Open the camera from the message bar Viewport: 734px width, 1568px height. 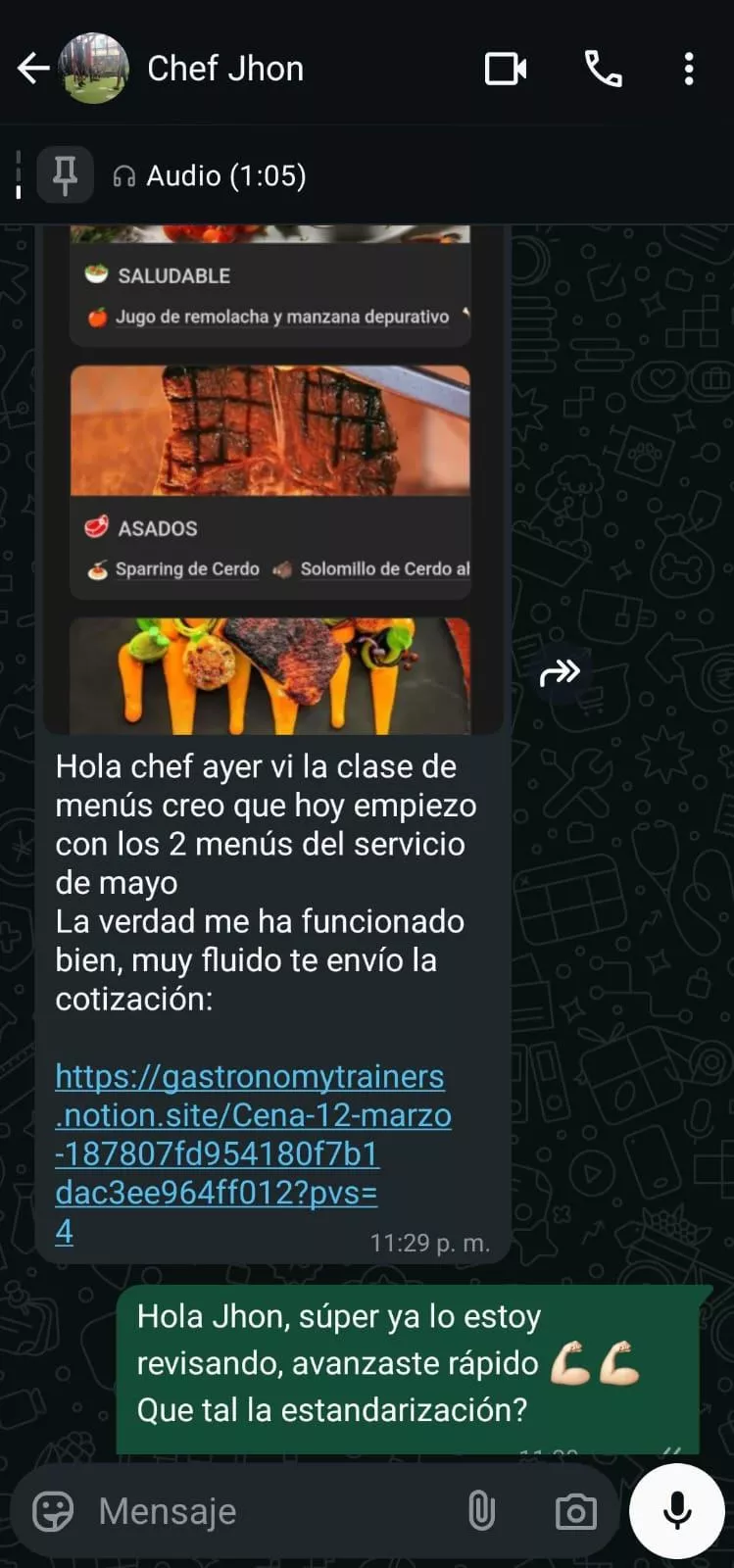coord(575,1511)
